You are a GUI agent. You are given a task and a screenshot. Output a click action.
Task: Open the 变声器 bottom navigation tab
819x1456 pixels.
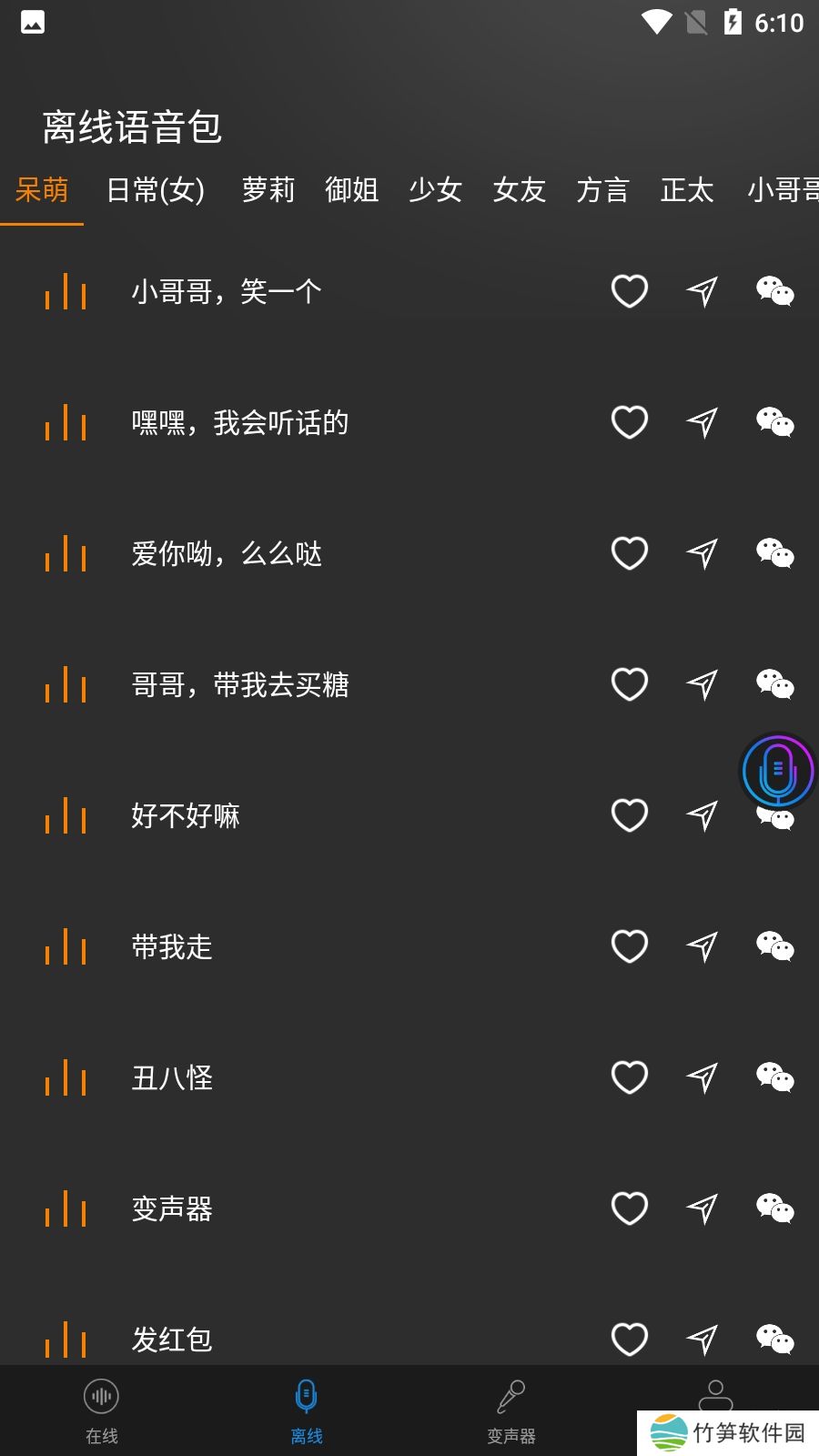[x=511, y=1410]
